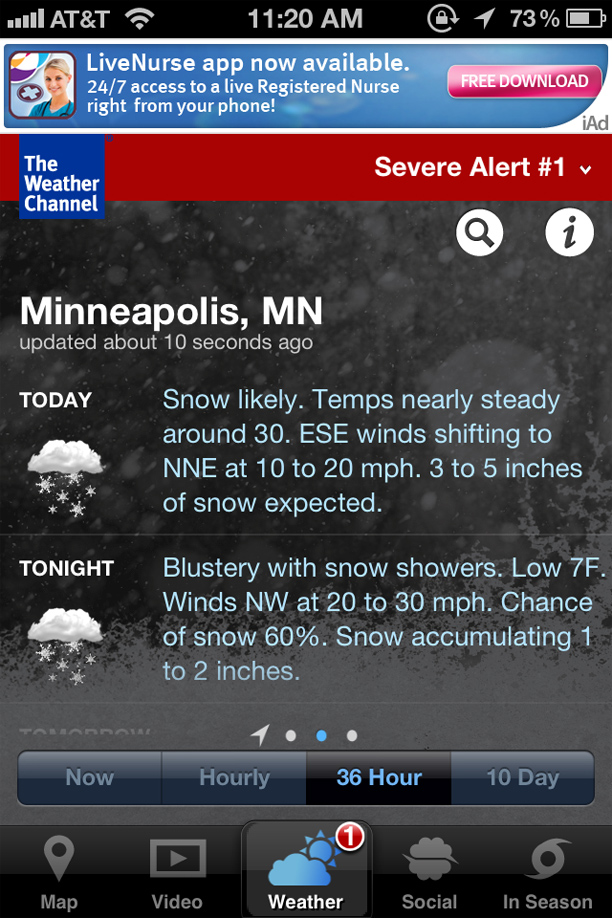The width and height of the screenshot is (612, 918).
Task: Switch to the Hourly forecast segment
Action: (x=234, y=778)
